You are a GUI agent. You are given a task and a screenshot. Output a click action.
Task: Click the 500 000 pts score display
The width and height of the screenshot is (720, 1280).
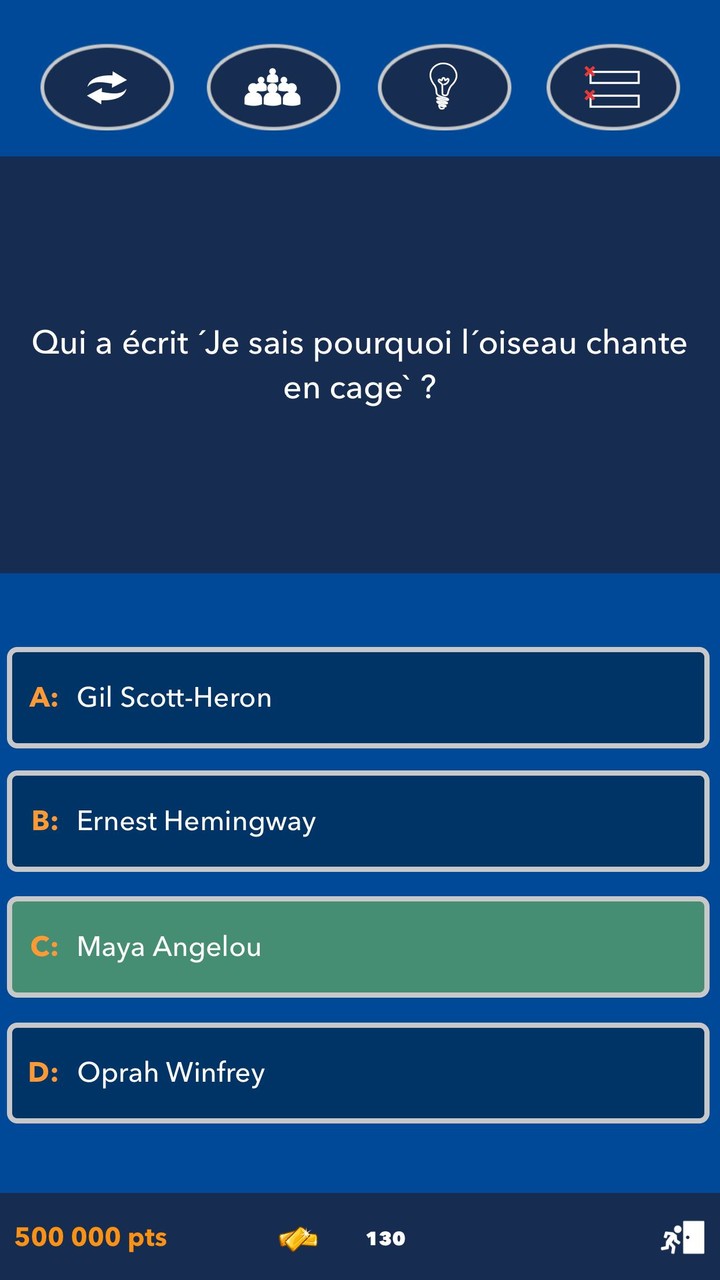89,1237
